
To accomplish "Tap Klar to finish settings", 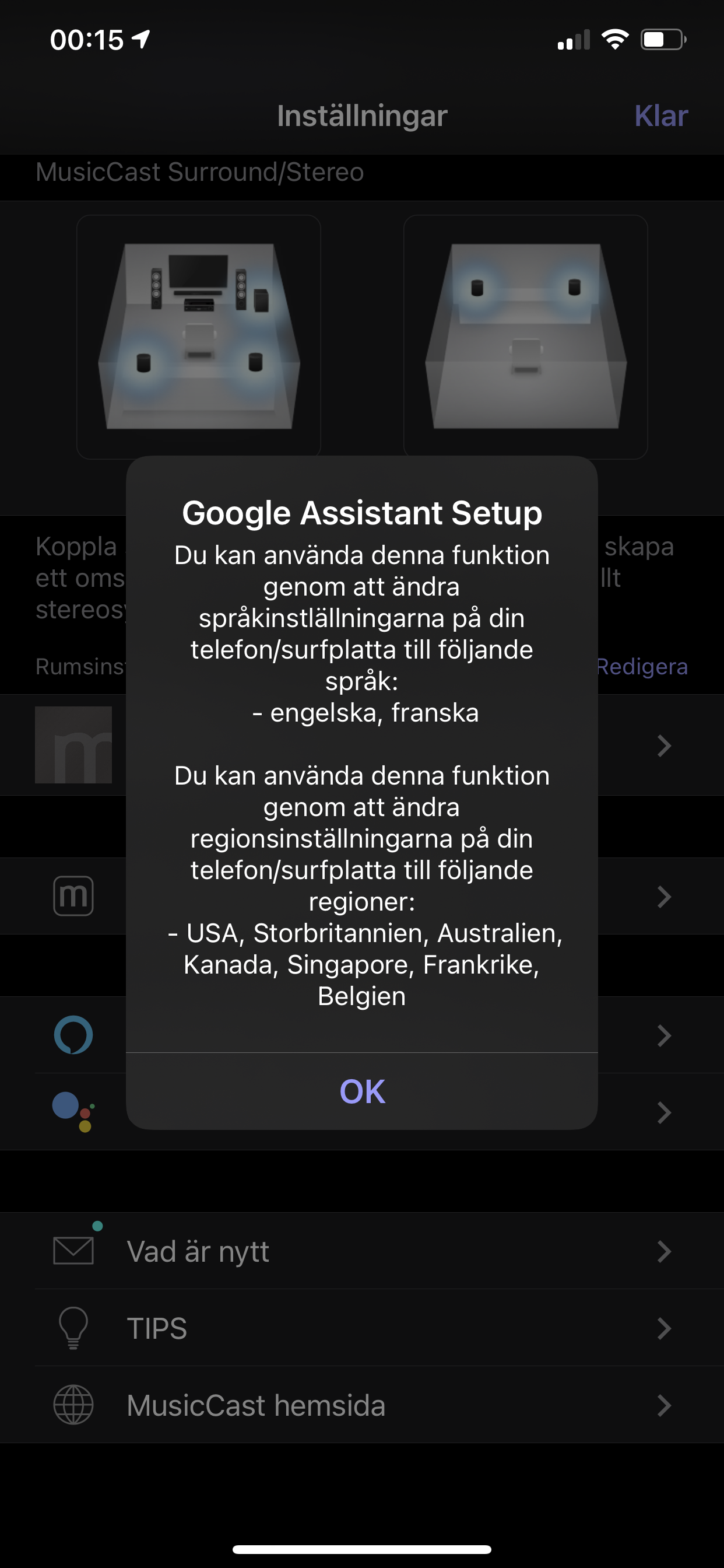I will tap(660, 116).
